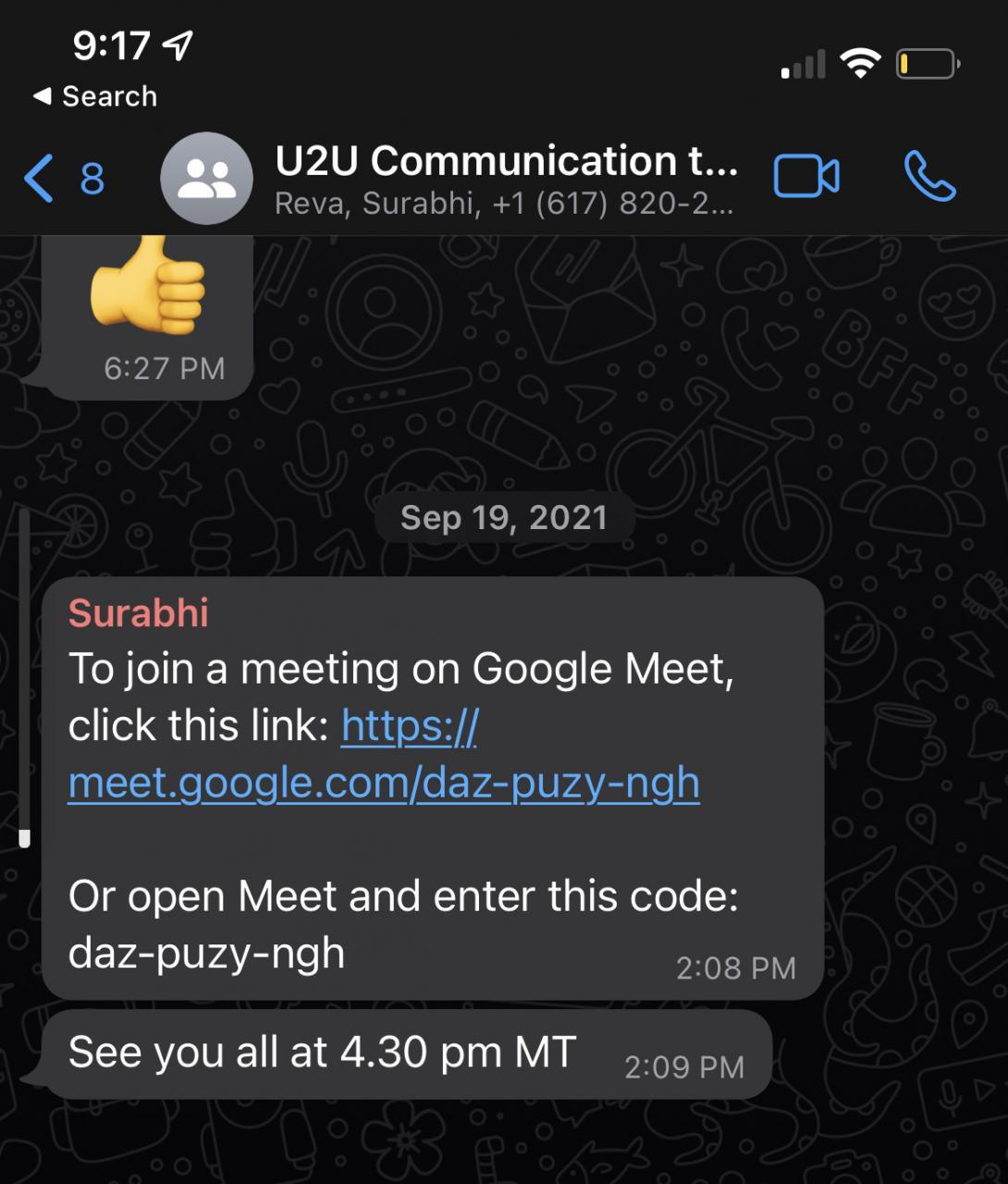Tap the group avatar icon

(206, 179)
